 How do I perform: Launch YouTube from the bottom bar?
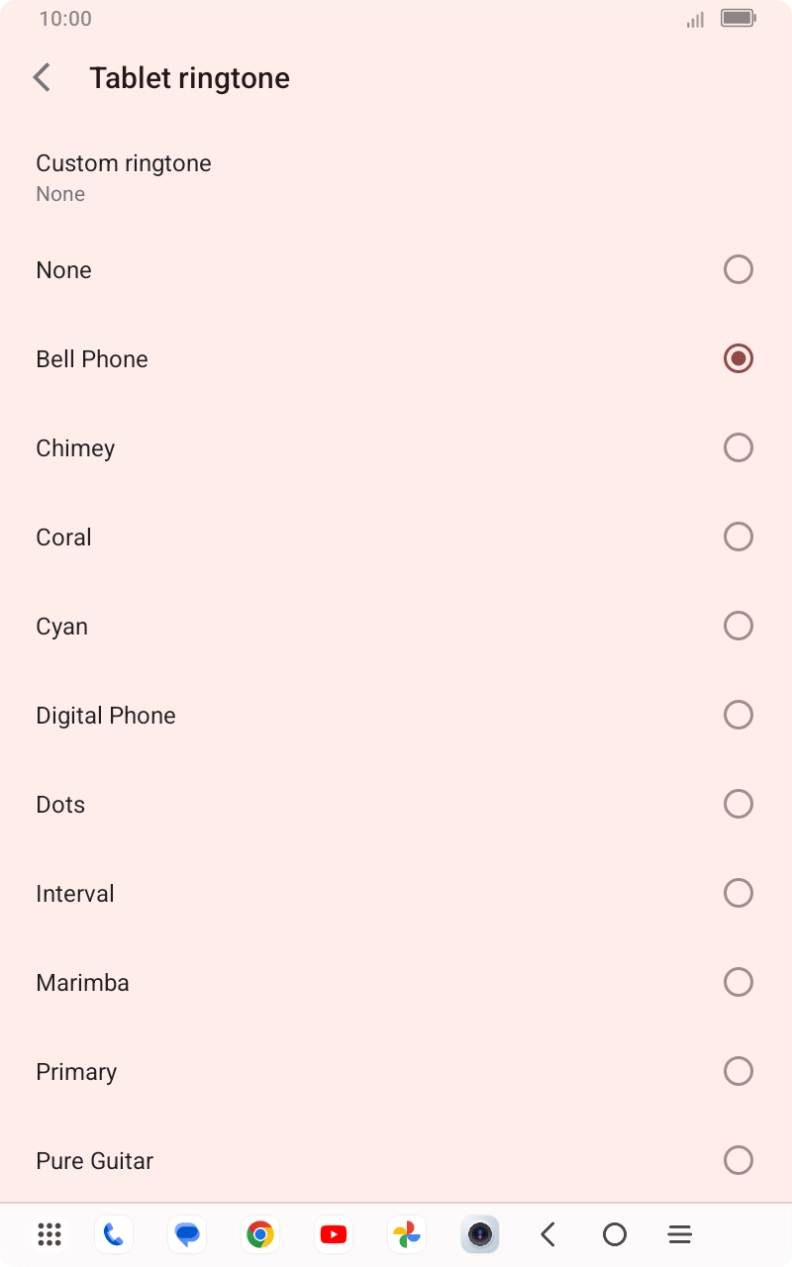pos(333,1234)
